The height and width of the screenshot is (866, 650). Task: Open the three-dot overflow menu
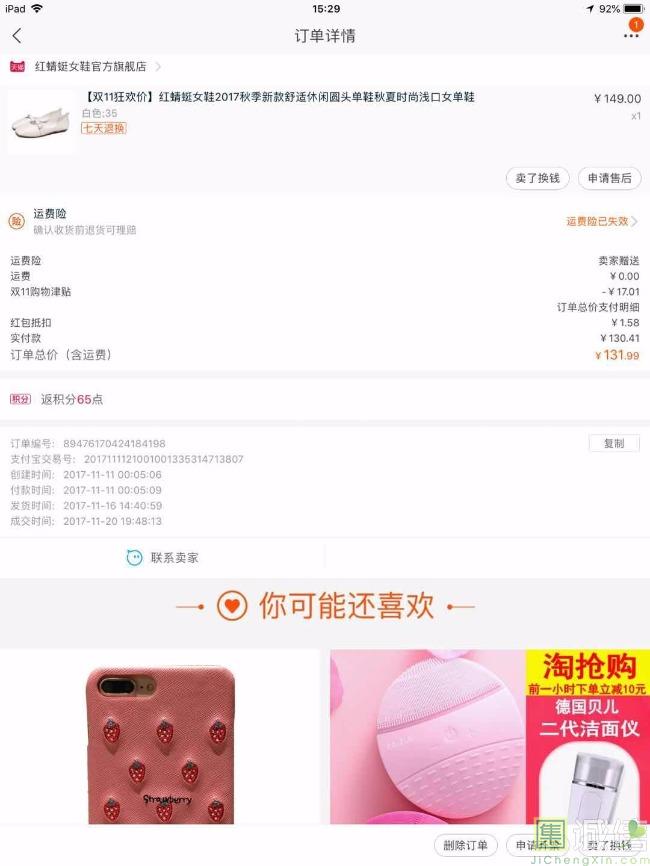630,36
